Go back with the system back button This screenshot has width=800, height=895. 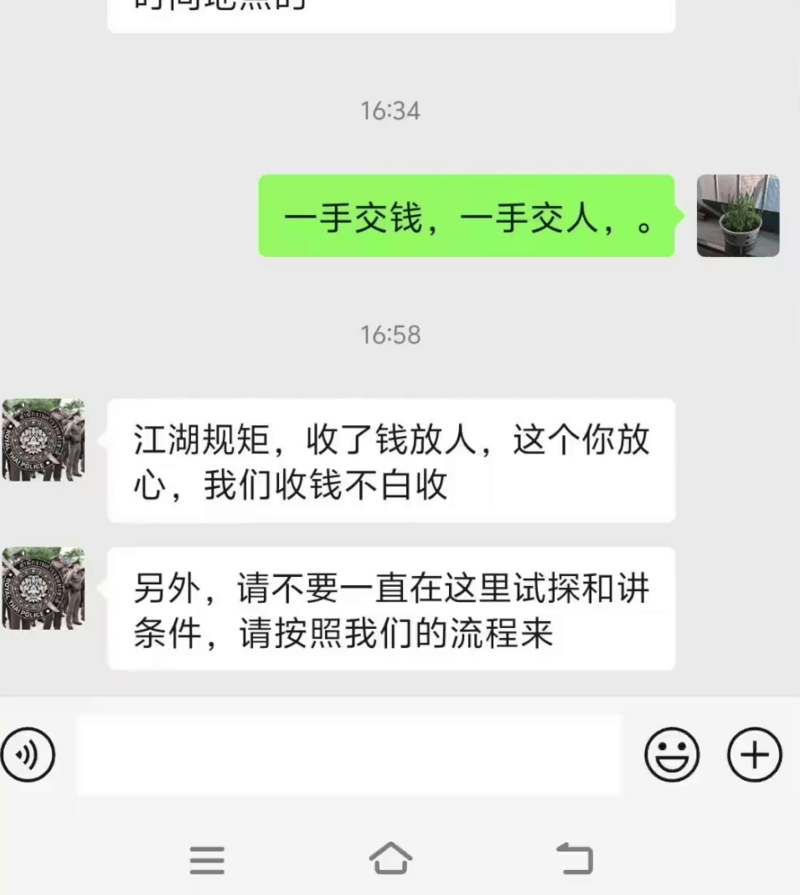574,858
